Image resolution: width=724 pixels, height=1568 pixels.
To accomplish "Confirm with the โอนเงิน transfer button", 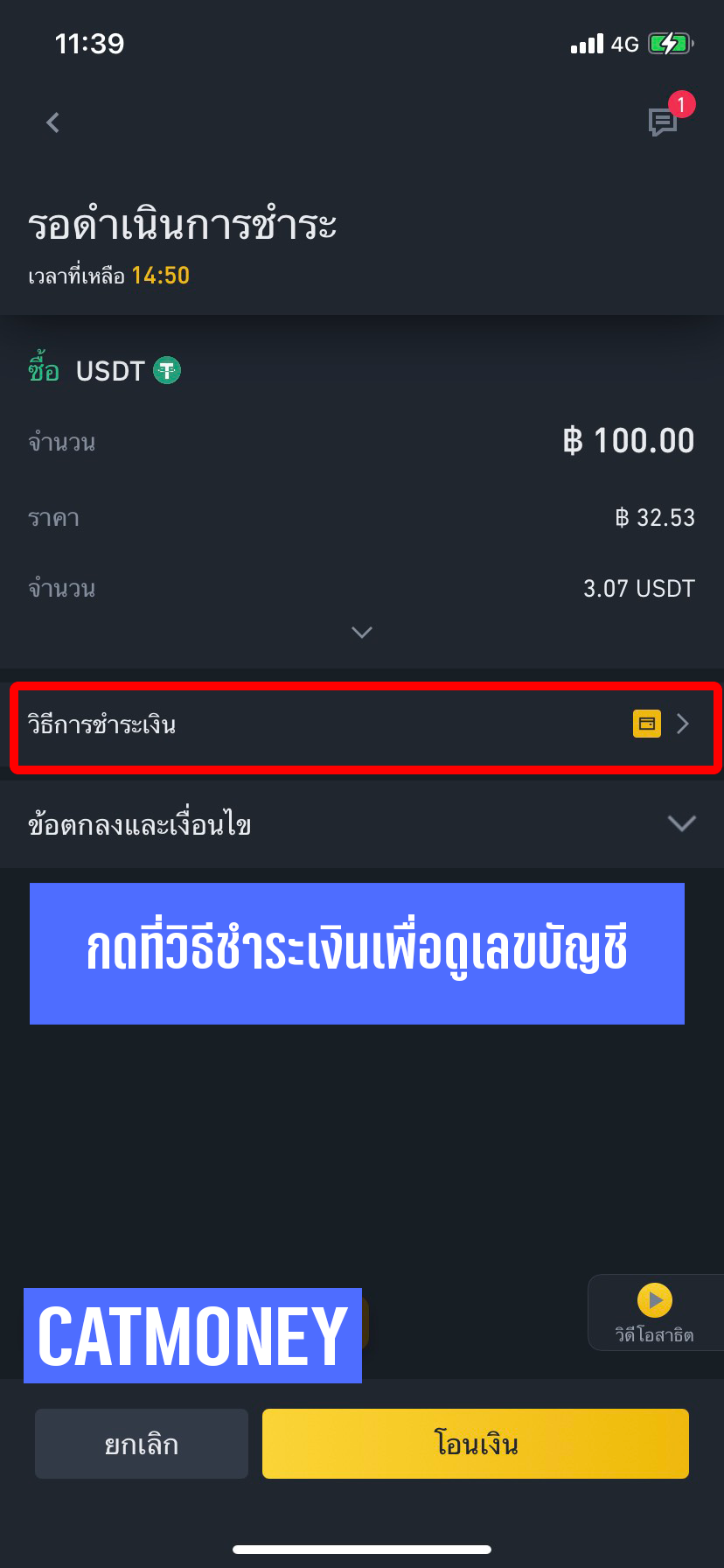I will point(476,1444).
